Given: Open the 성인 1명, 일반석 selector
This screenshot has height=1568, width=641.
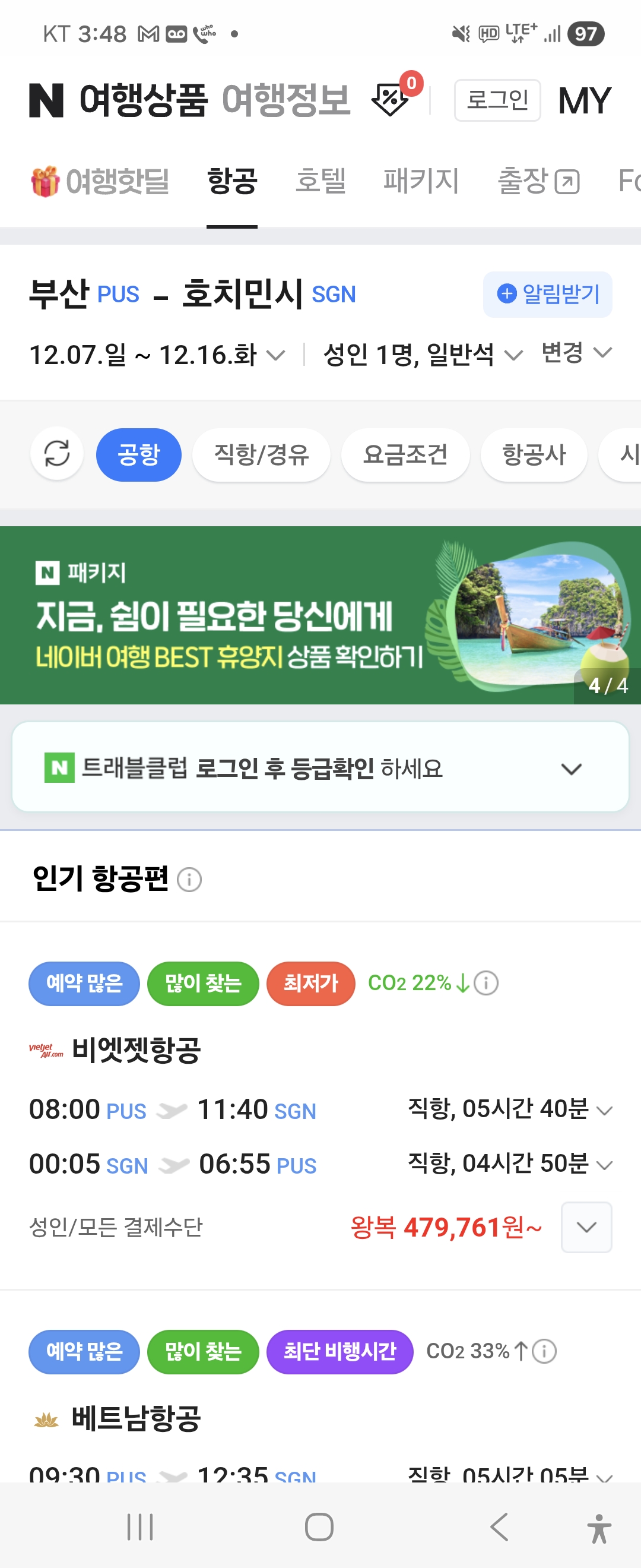Looking at the screenshot, I should click(422, 355).
